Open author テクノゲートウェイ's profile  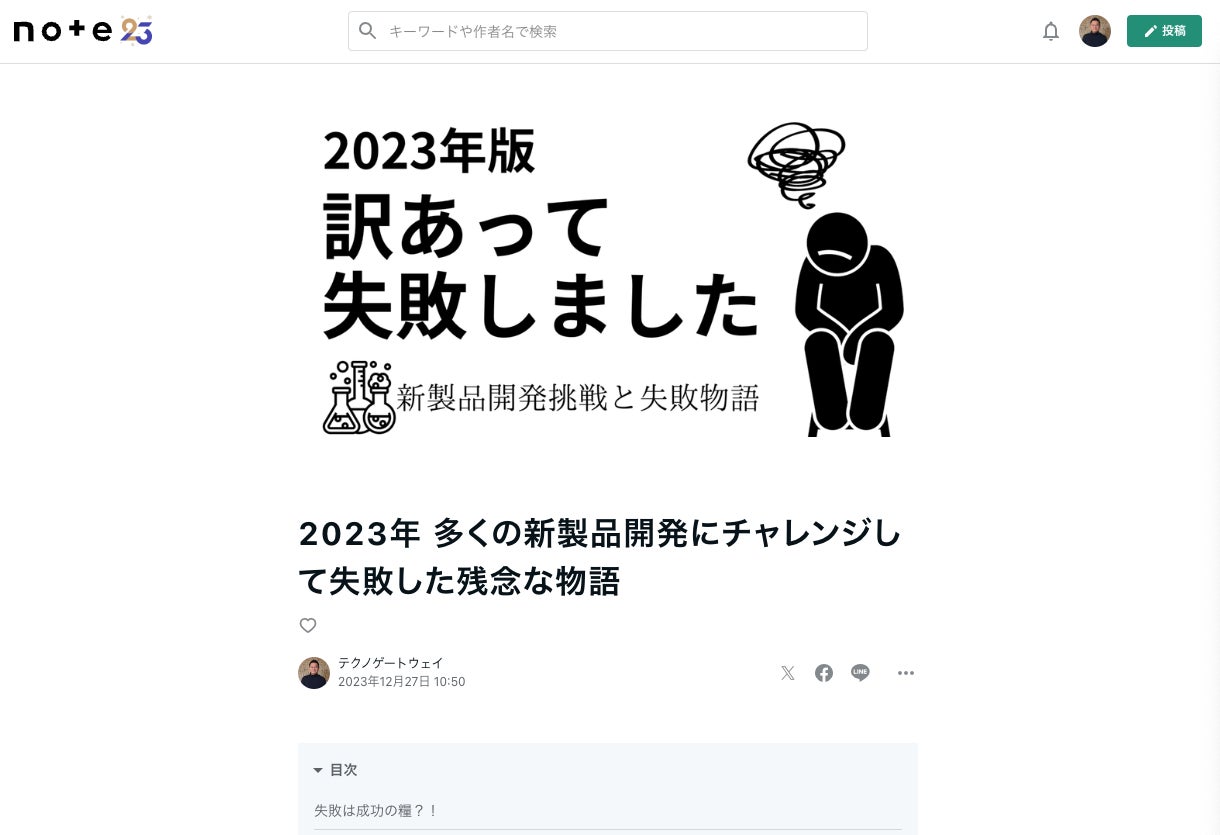[390, 663]
